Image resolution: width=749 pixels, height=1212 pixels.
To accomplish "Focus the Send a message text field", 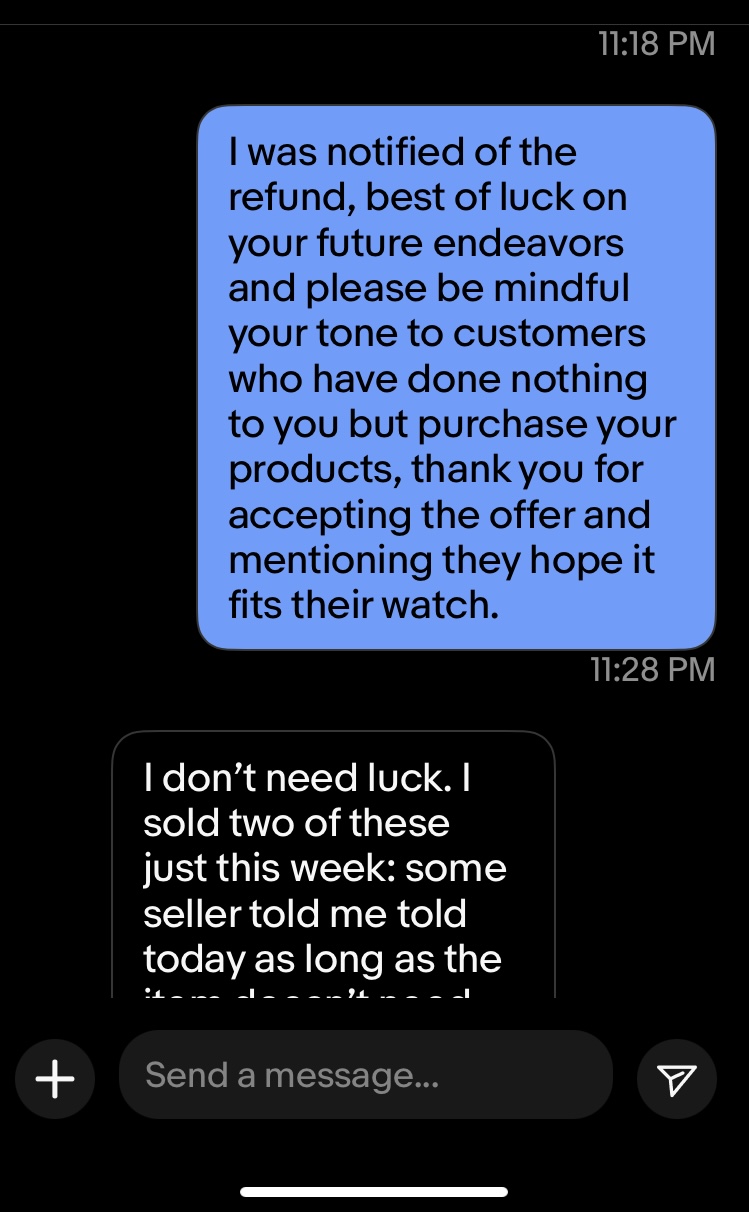I will point(365,1075).
